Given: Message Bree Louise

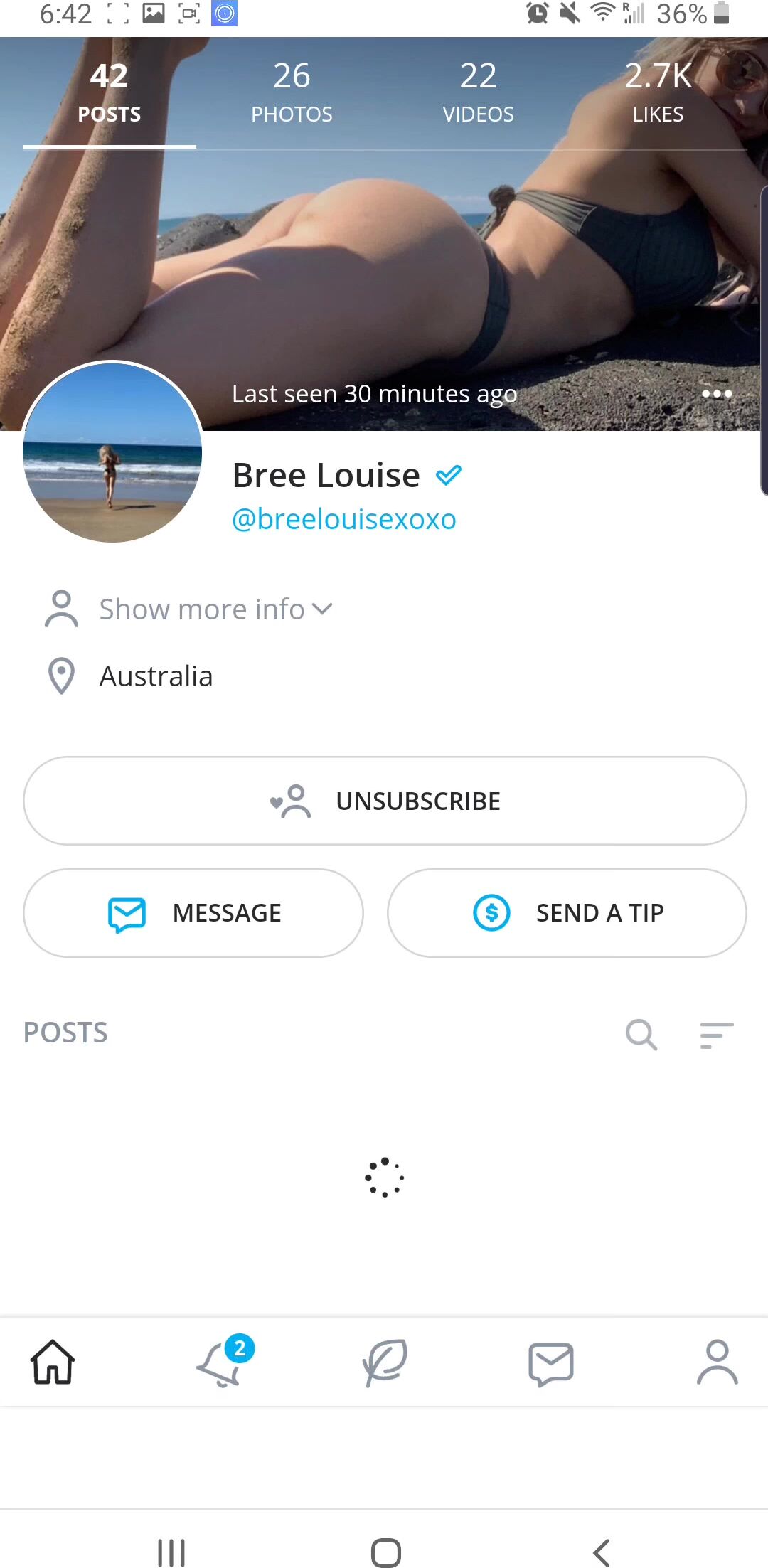Looking at the screenshot, I should pos(193,913).
